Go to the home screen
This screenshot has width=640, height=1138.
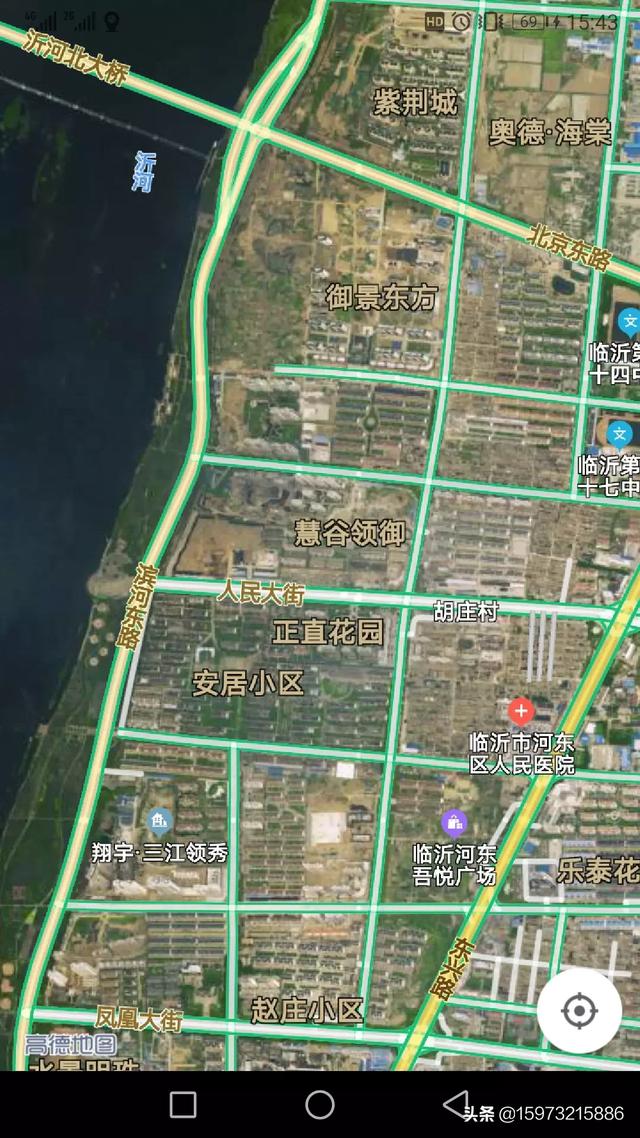[x=320, y=1105]
